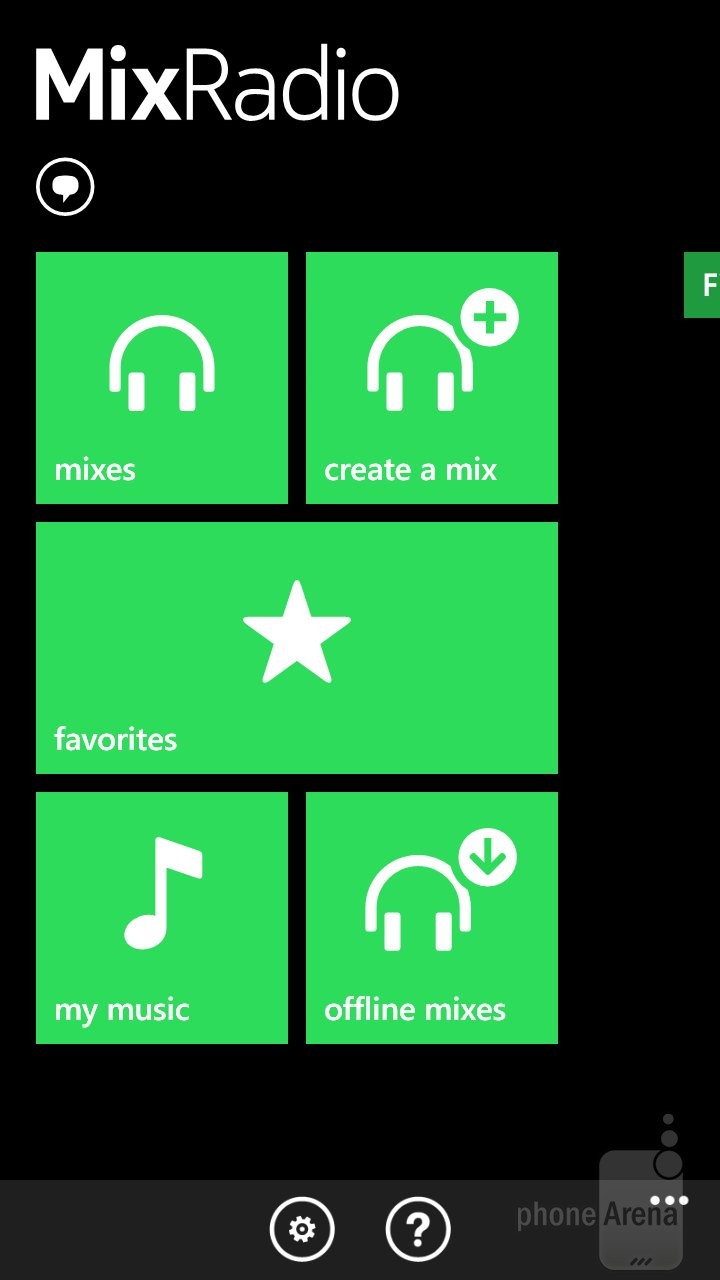Open the feedback speech bubble icon

point(65,187)
